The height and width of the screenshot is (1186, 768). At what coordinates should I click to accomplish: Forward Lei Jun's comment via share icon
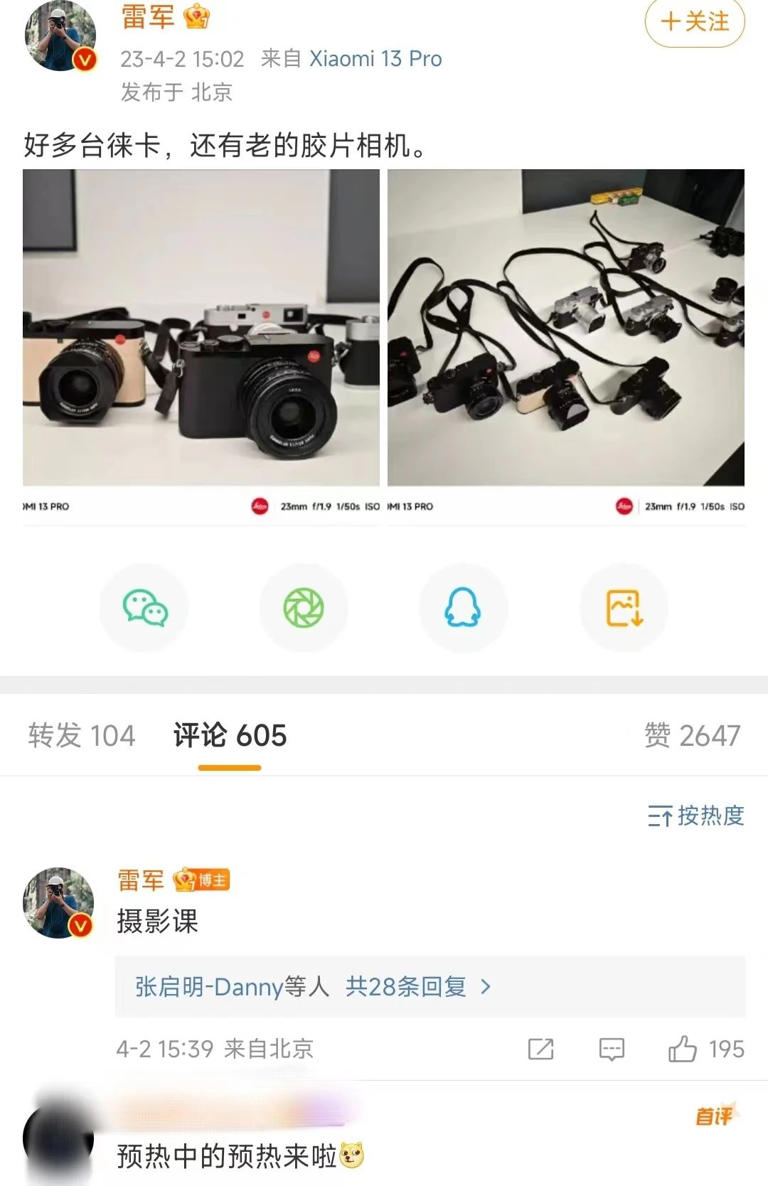[541, 1050]
